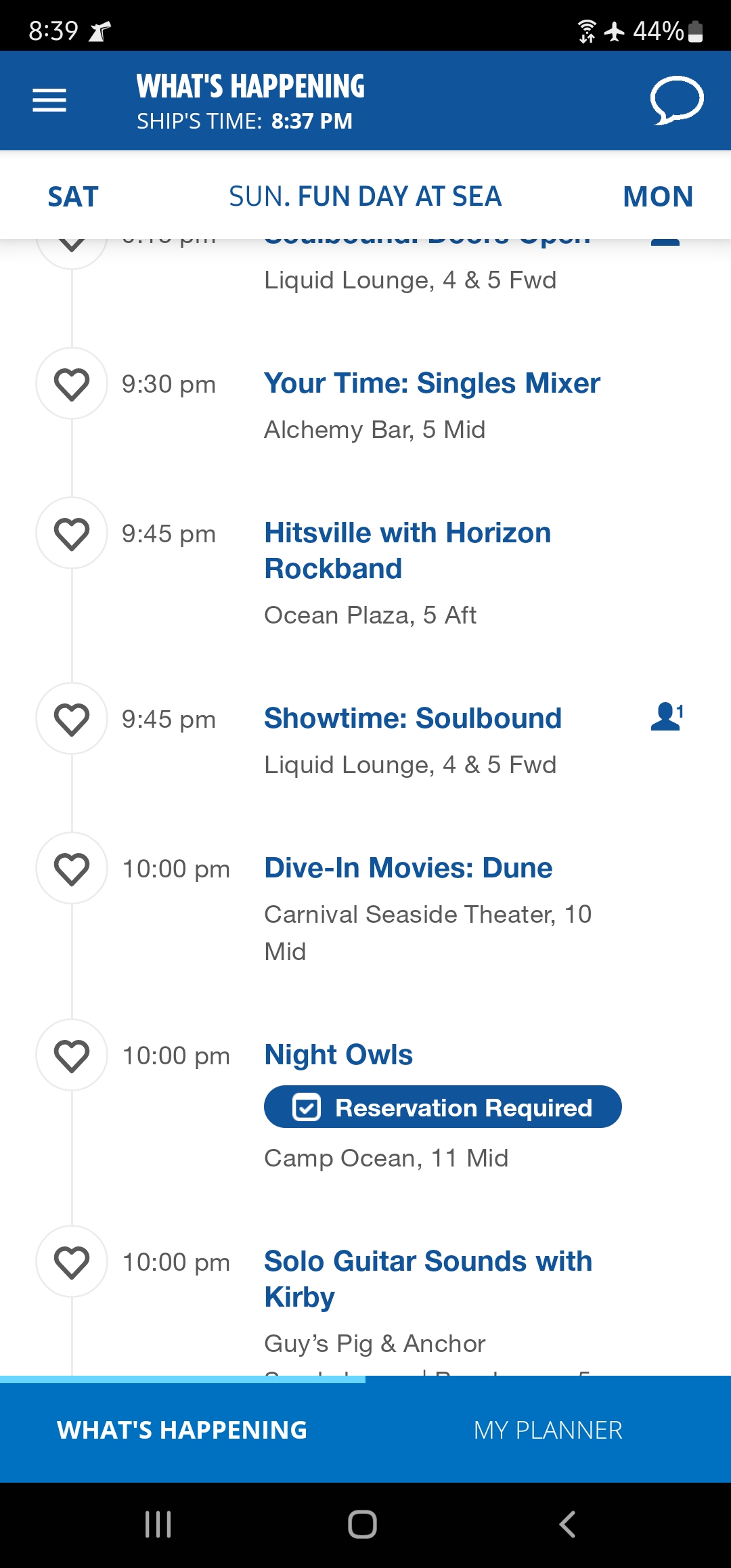Viewport: 731px width, 1568px height.
Task: Go back with system back button
Action: point(567,1525)
